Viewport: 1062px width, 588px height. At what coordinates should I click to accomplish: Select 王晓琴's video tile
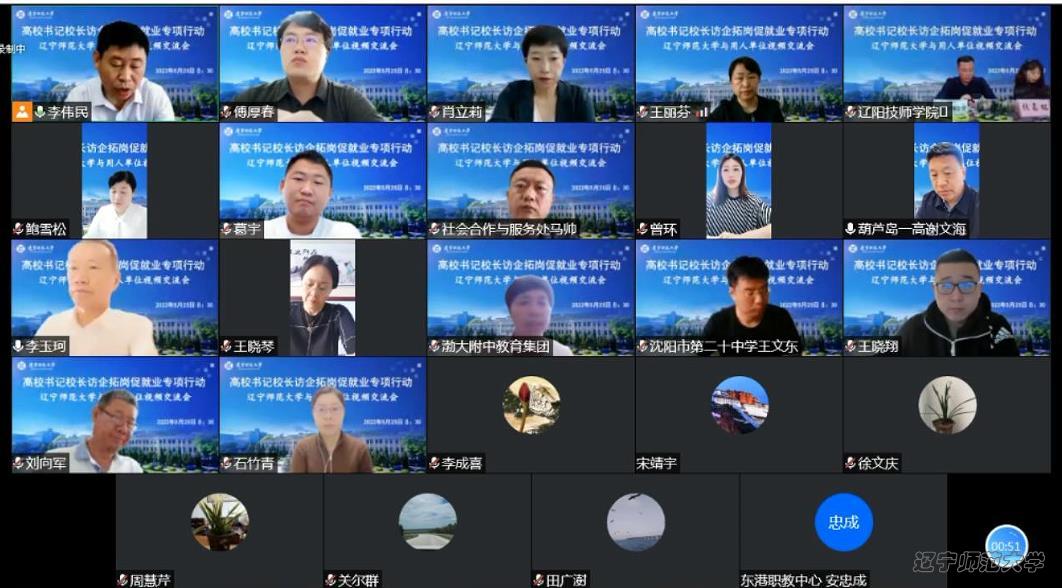(x=321, y=297)
